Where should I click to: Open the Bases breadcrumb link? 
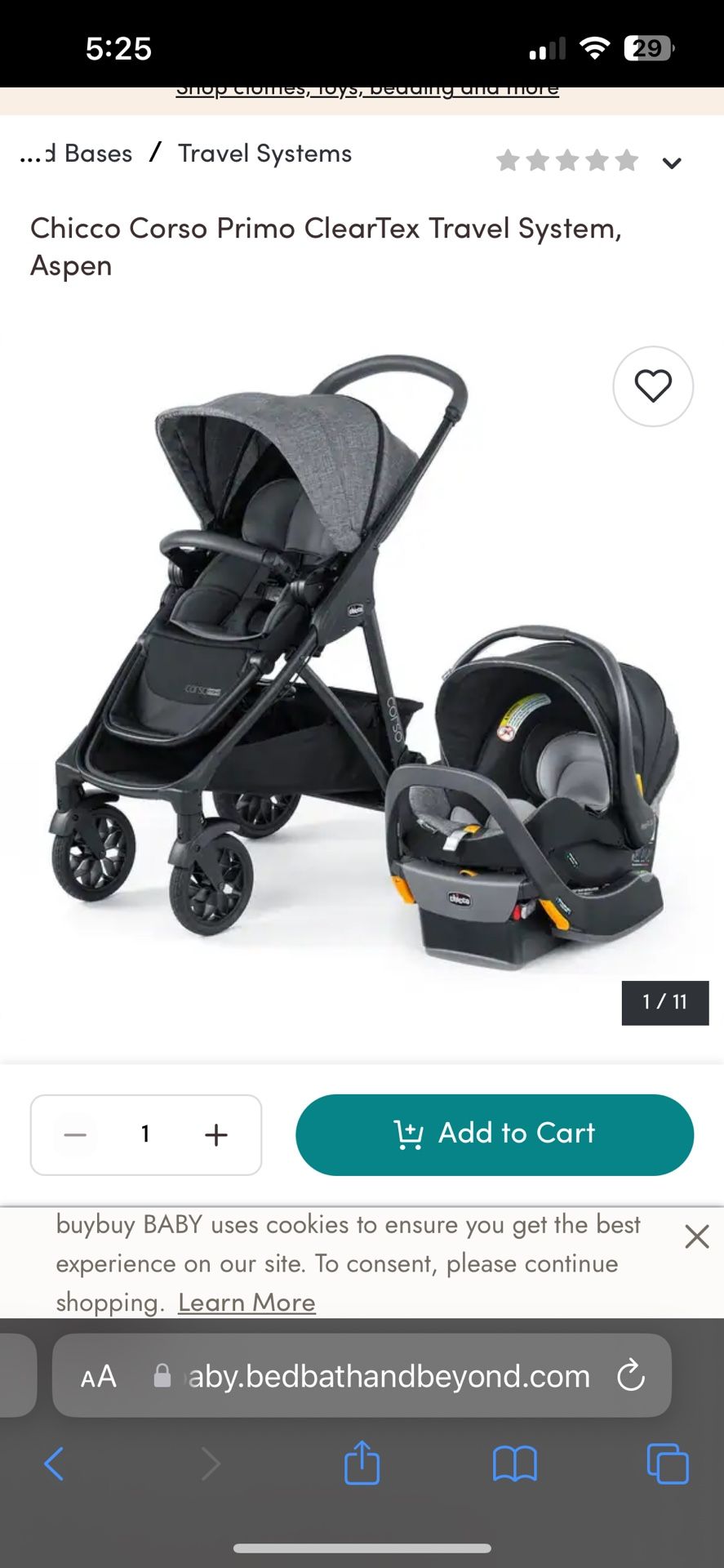click(x=77, y=153)
